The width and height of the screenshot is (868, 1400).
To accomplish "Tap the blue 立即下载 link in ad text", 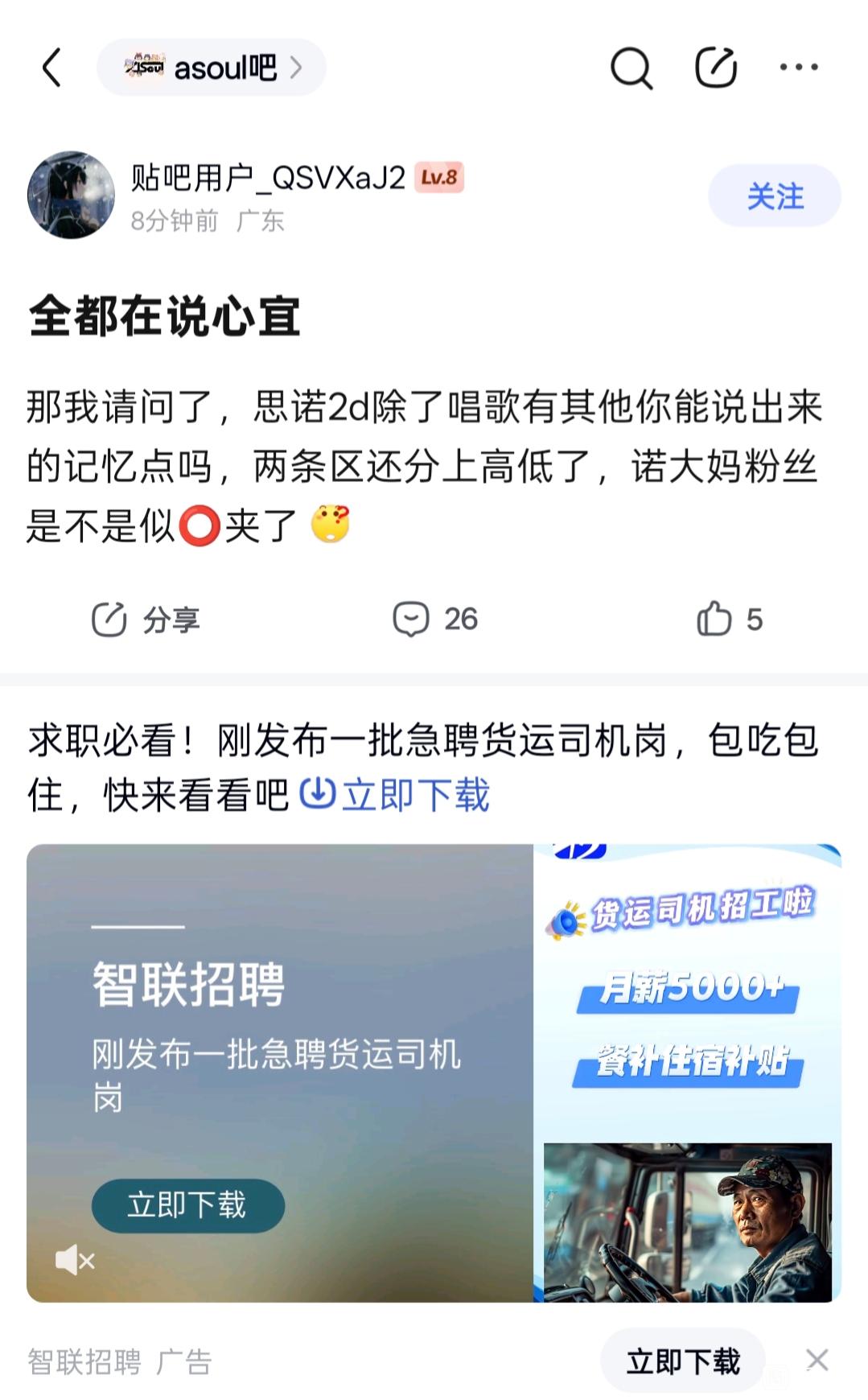I will coord(395,796).
